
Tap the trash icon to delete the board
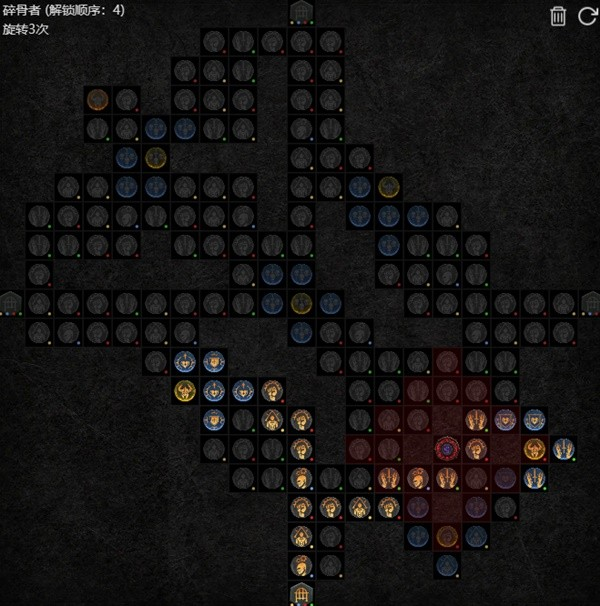[558, 15]
